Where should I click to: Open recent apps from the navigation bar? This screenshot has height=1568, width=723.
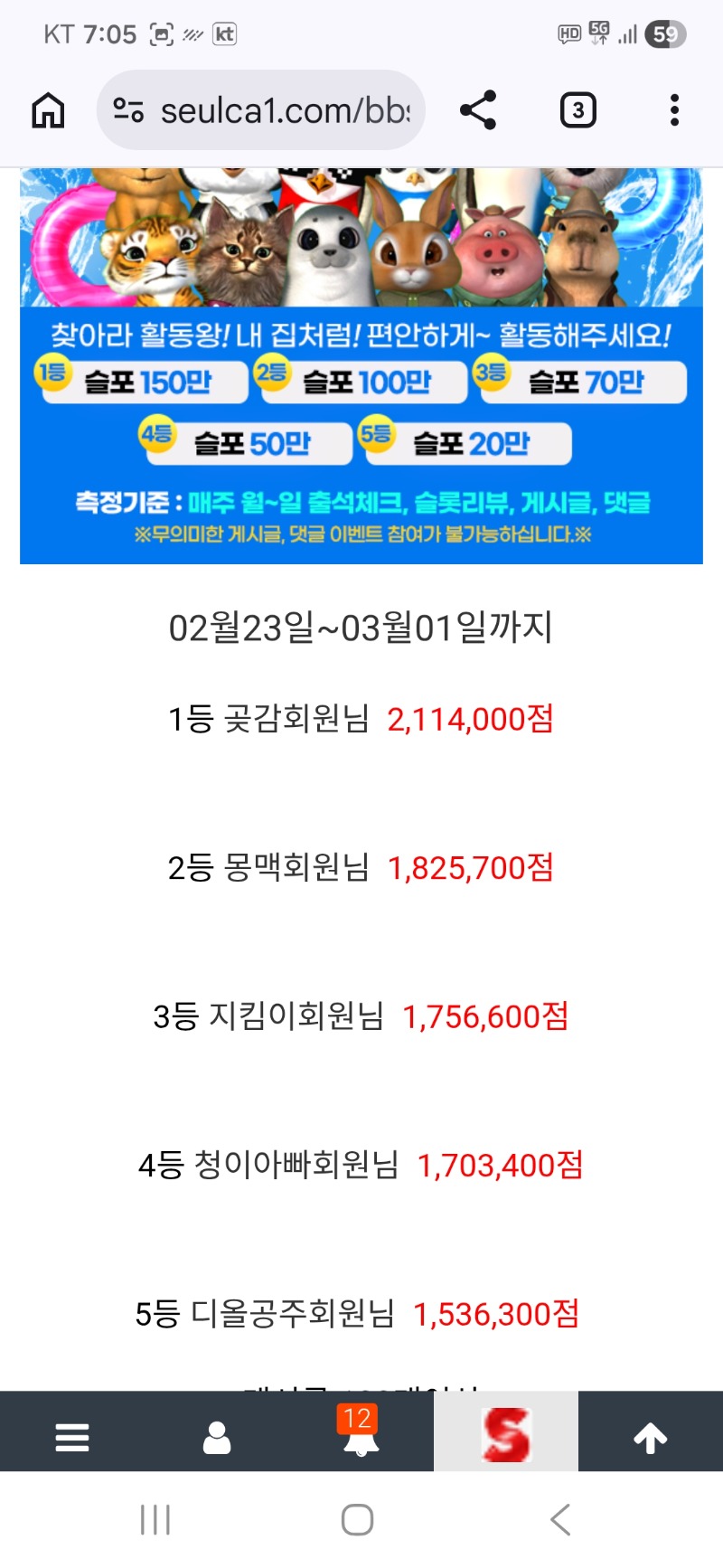click(x=155, y=1519)
